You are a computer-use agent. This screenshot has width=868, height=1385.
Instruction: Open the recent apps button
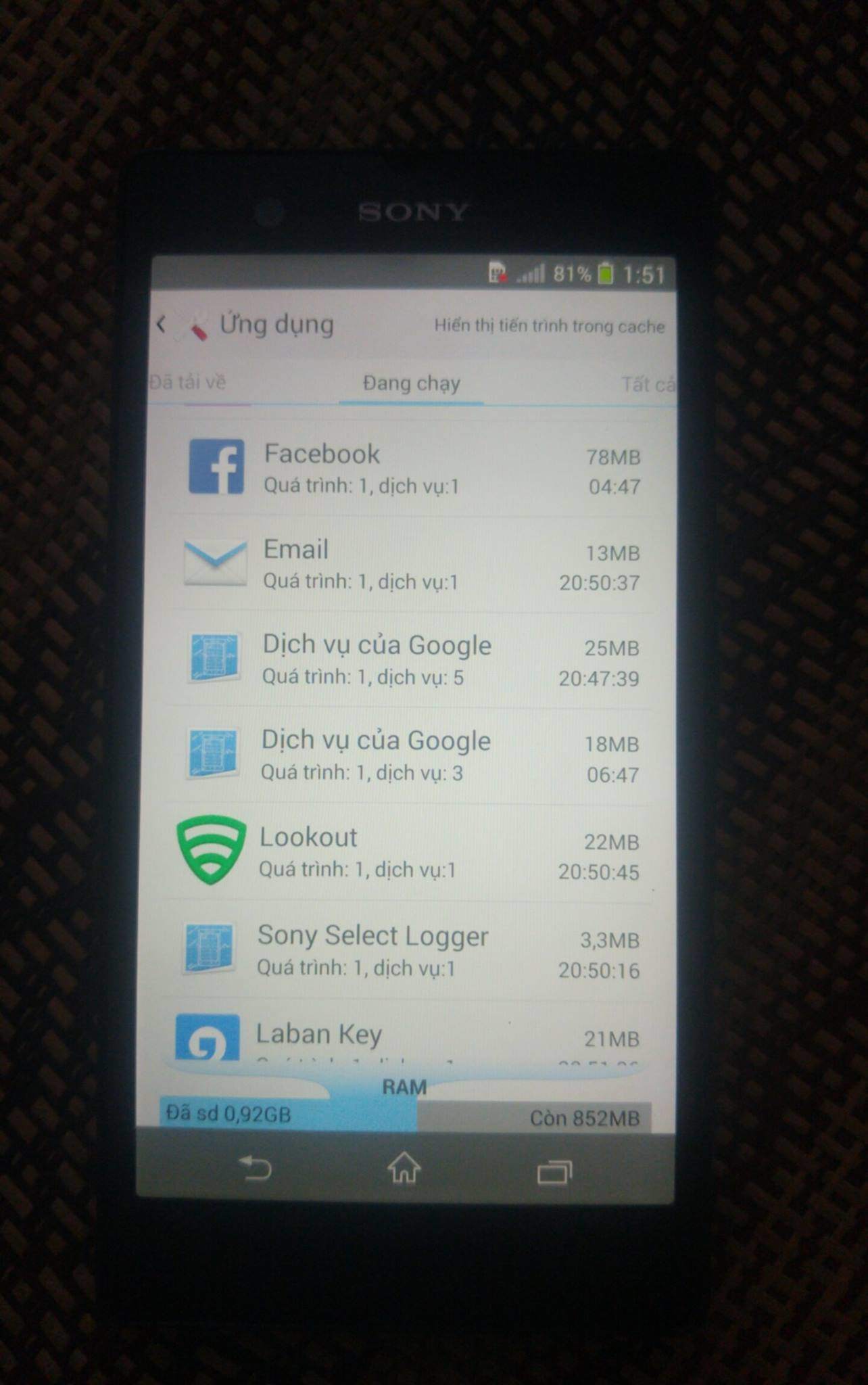click(x=554, y=1171)
